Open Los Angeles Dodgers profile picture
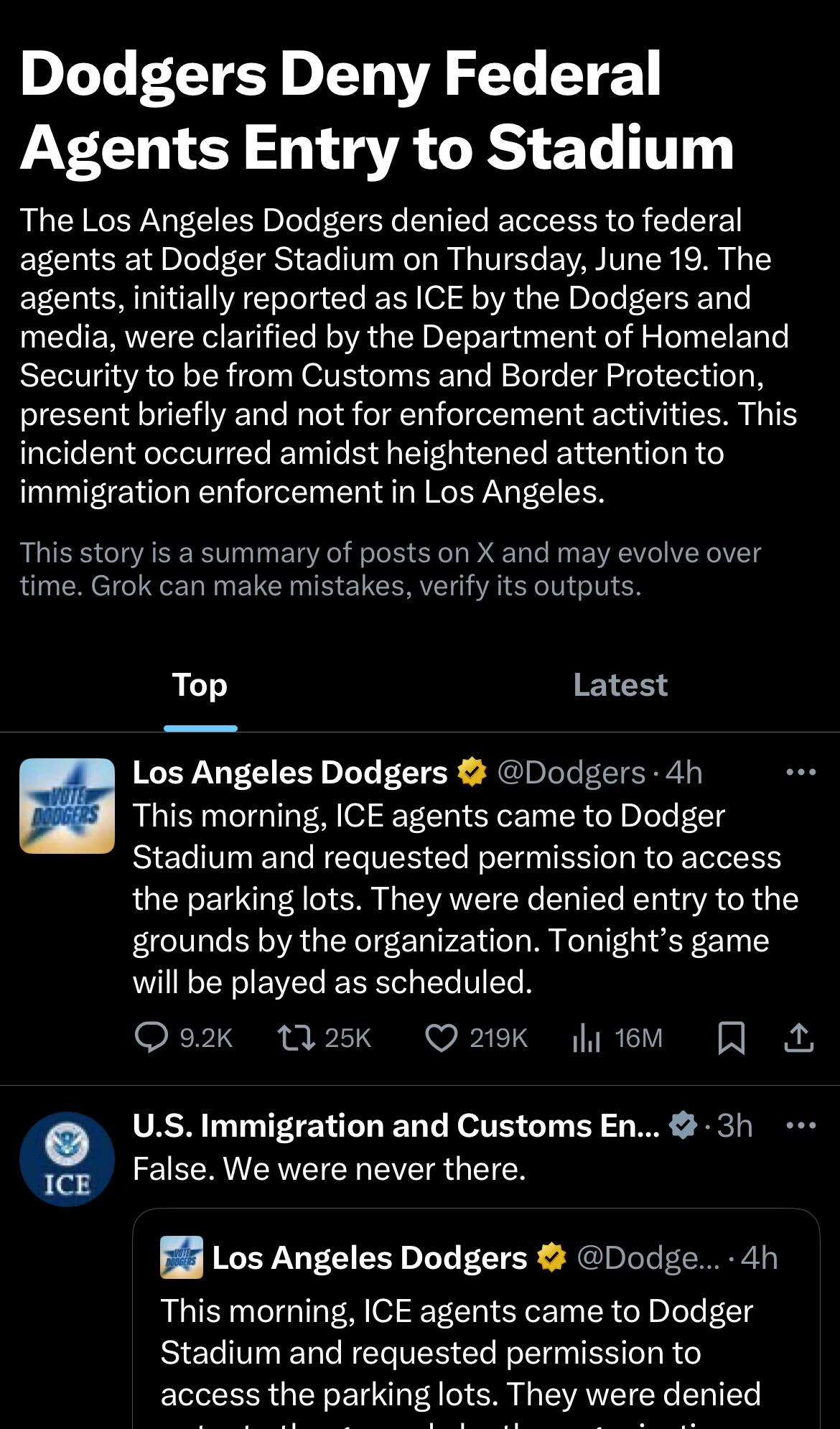 [x=67, y=806]
